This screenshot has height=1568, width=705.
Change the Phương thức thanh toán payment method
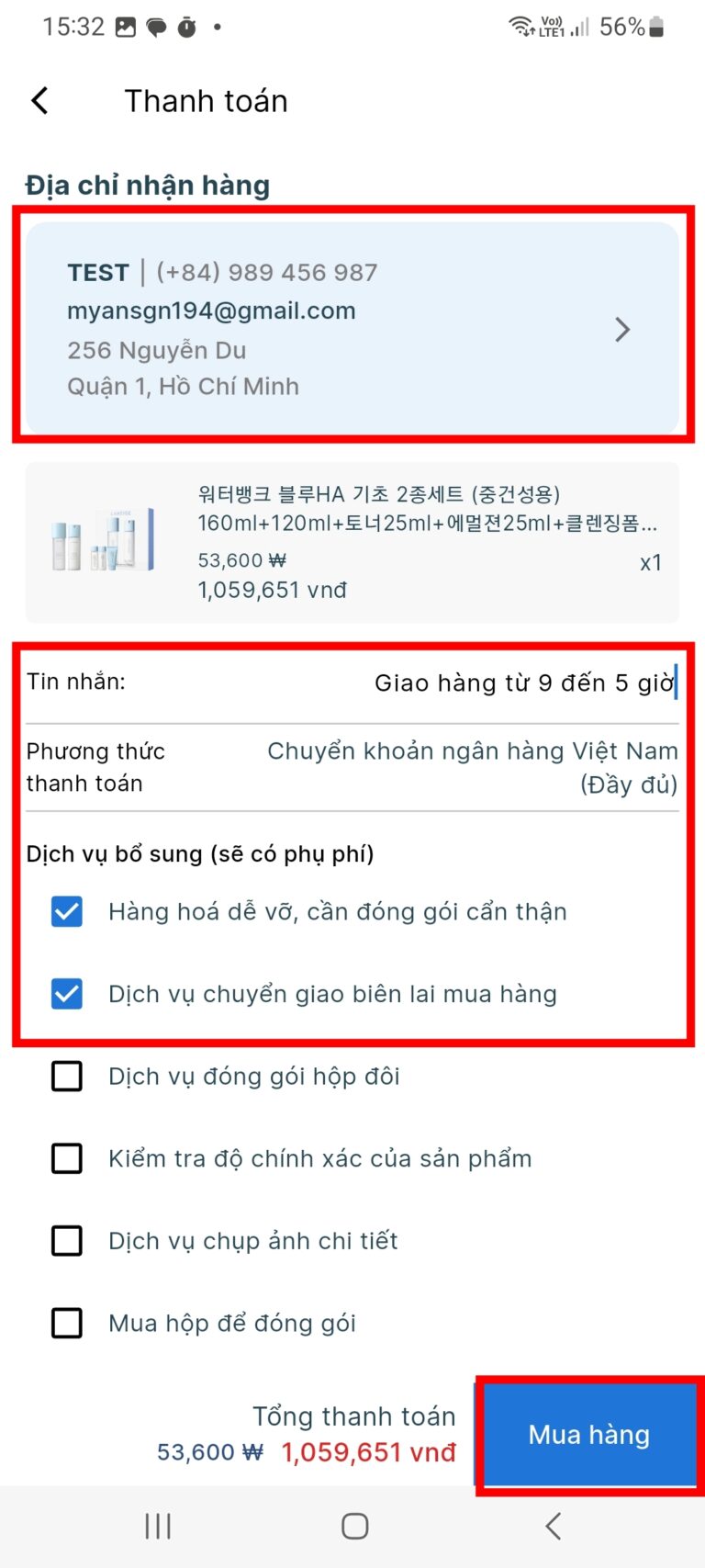click(471, 767)
